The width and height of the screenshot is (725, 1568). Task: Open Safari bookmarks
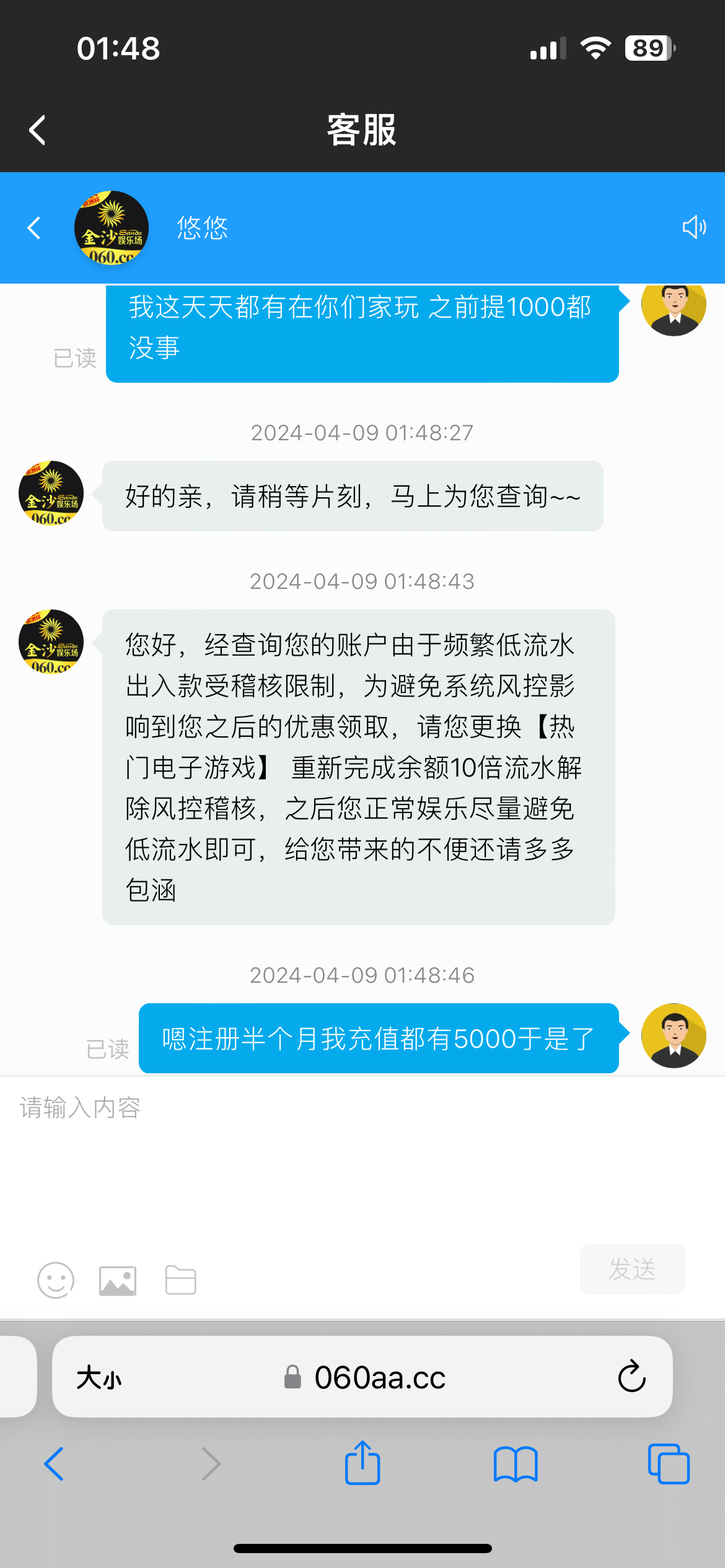516,1464
